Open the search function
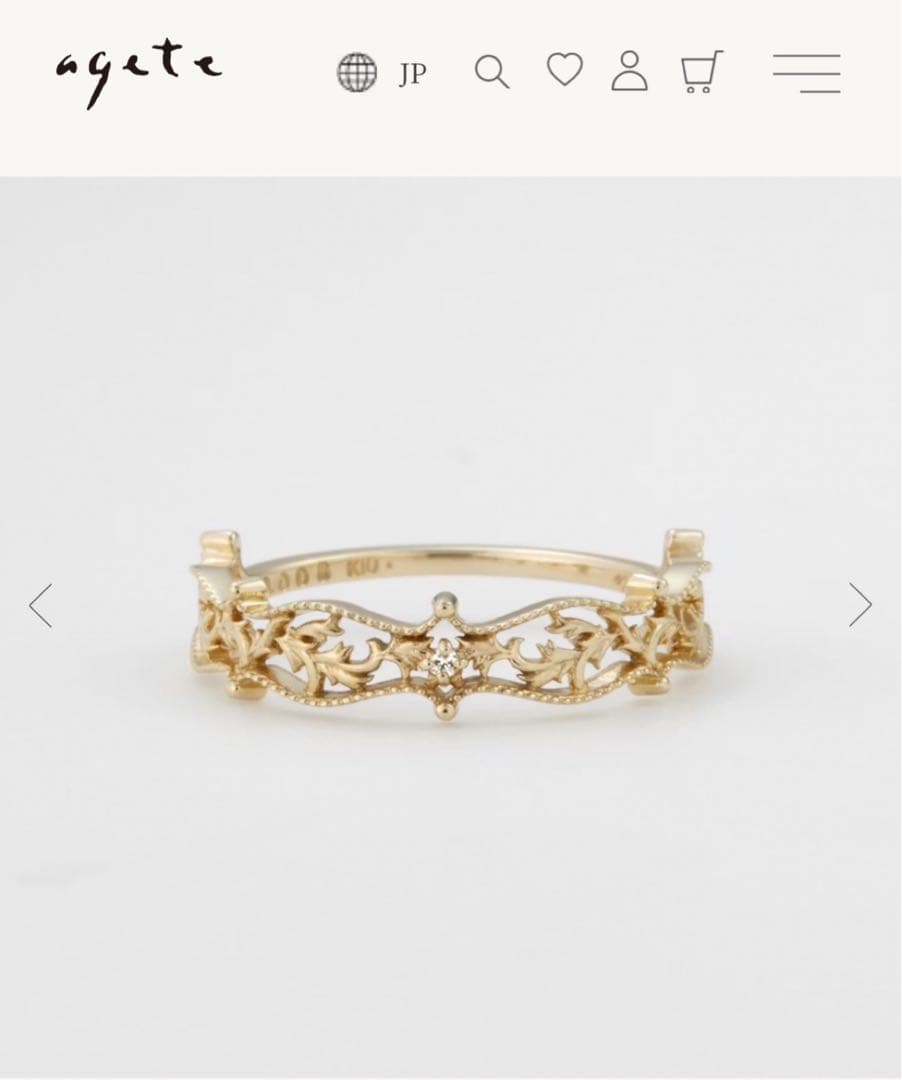The width and height of the screenshot is (902, 1080). click(490, 72)
